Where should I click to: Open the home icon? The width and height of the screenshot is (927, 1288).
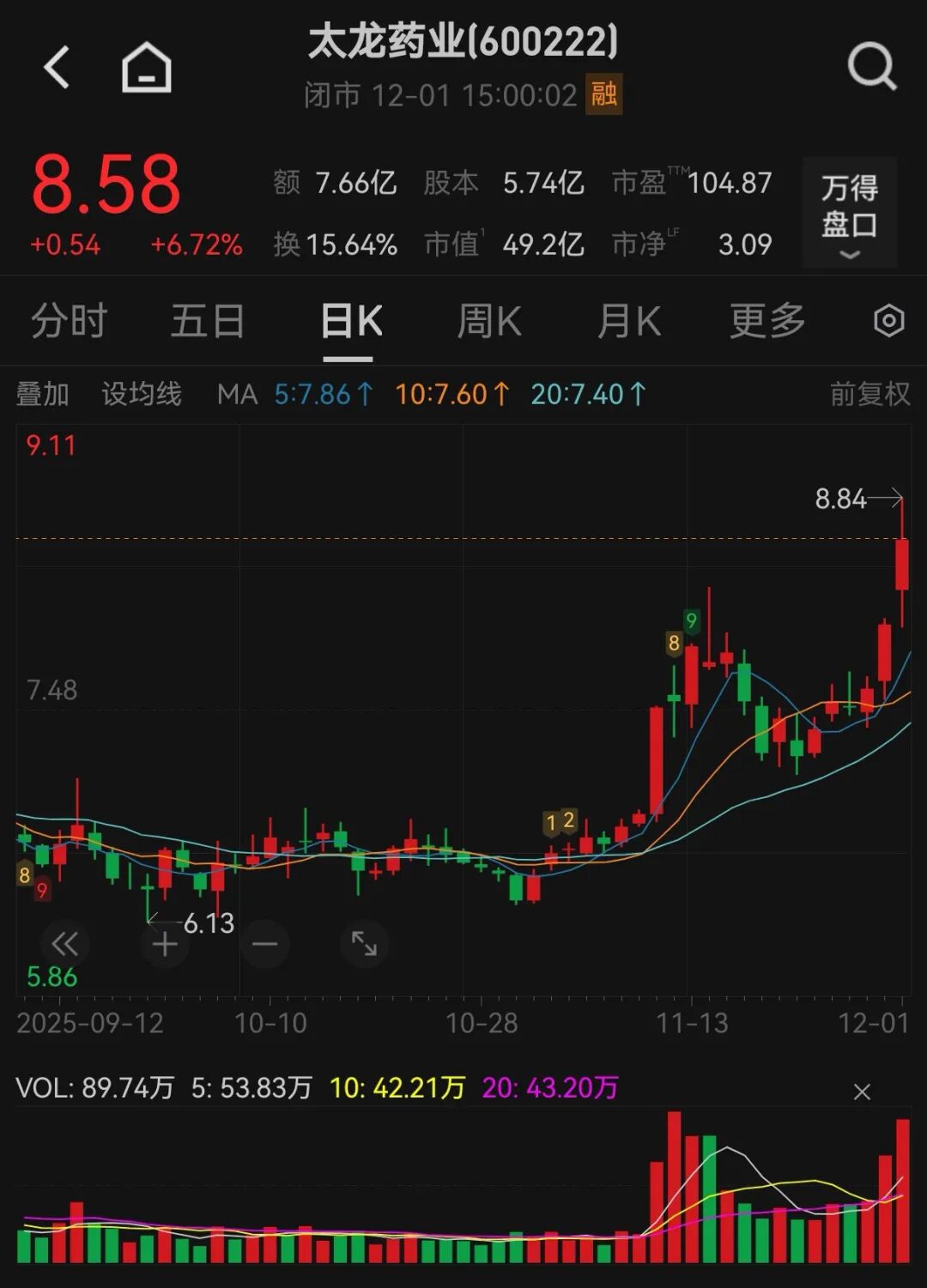(147, 67)
